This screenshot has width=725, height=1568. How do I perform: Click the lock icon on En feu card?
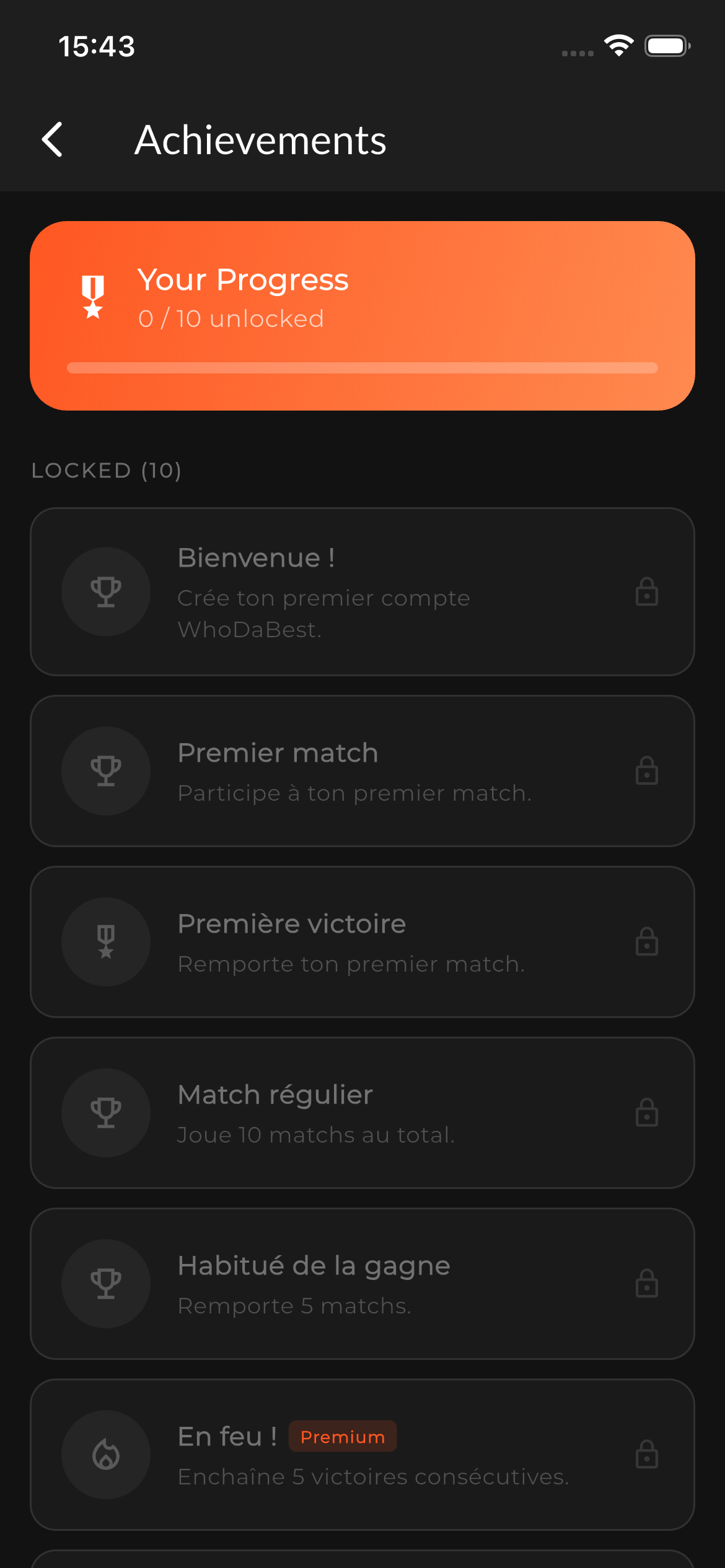click(646, 1457)
